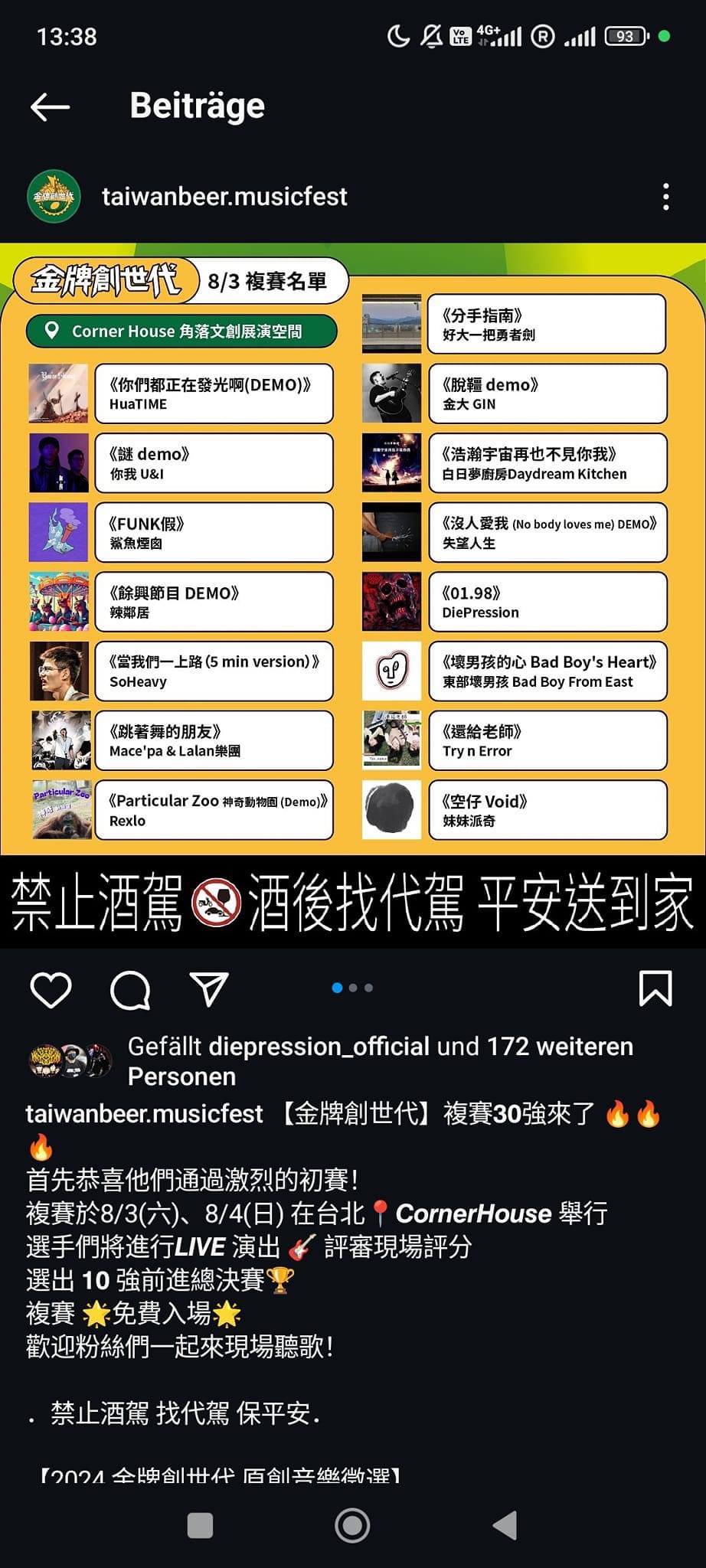Screen dimensions: 706x1568
Task: Open taiwanbeer.musicfest username in post header
Action: [224, 197]
